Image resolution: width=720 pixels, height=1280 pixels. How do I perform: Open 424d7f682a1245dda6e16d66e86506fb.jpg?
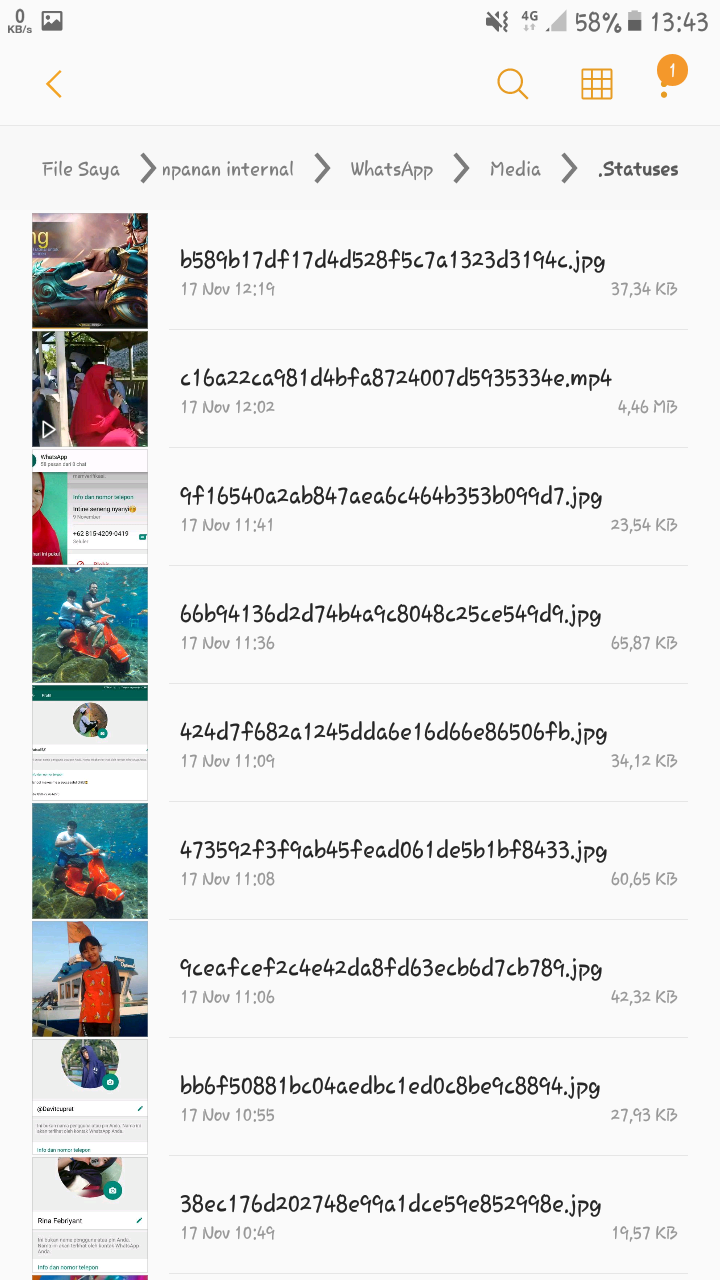(360, 743)
